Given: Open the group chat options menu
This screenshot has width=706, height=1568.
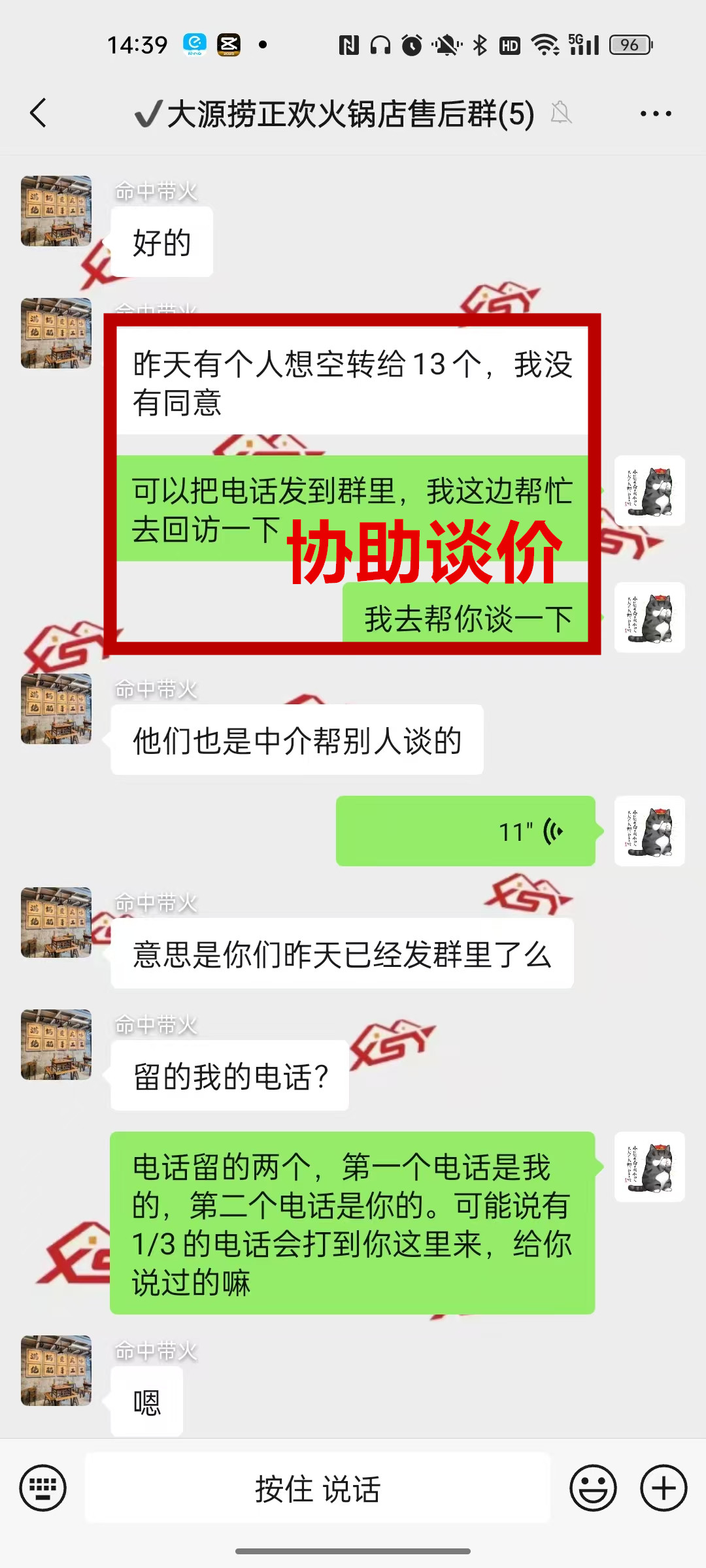Looking at the screenshot, I should click(x=655, y=114).
